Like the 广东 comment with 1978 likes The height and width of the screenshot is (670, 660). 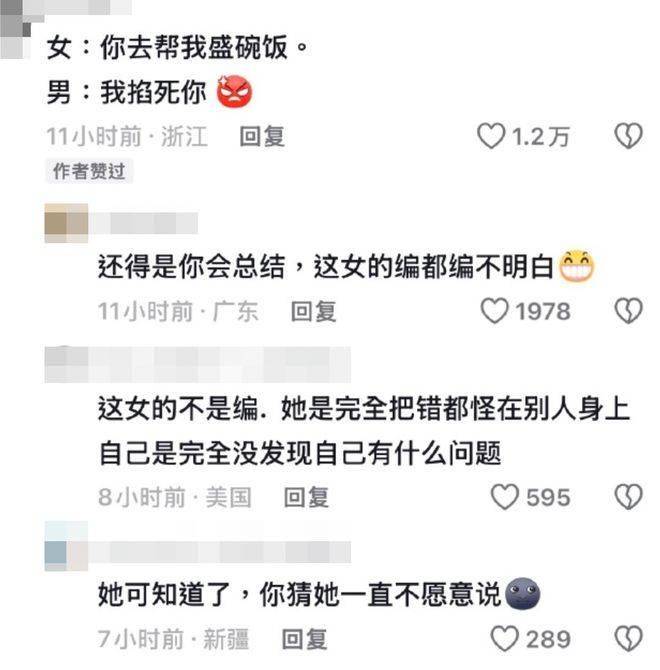pyautogui.click(x=495, y=312)
